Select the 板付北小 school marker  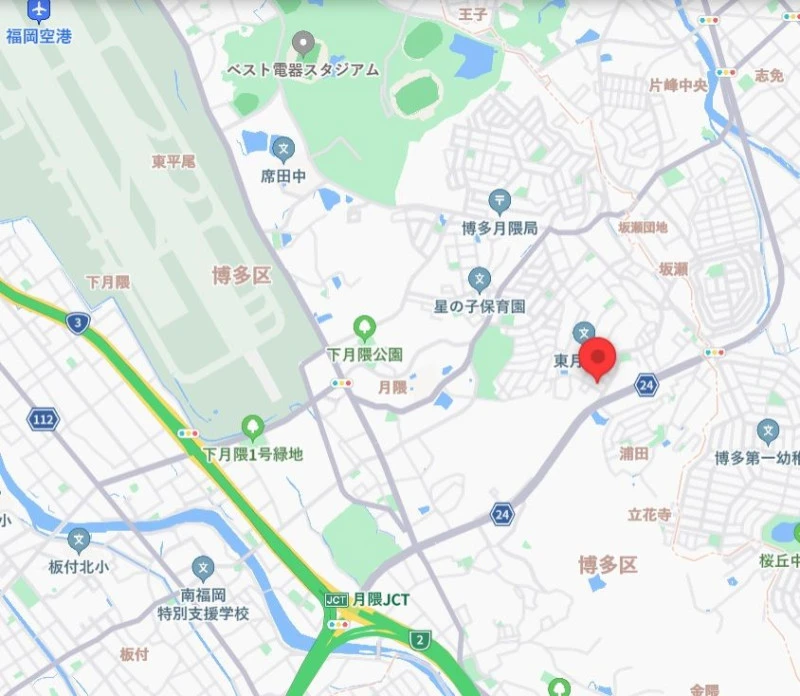[x=78, y=541]
